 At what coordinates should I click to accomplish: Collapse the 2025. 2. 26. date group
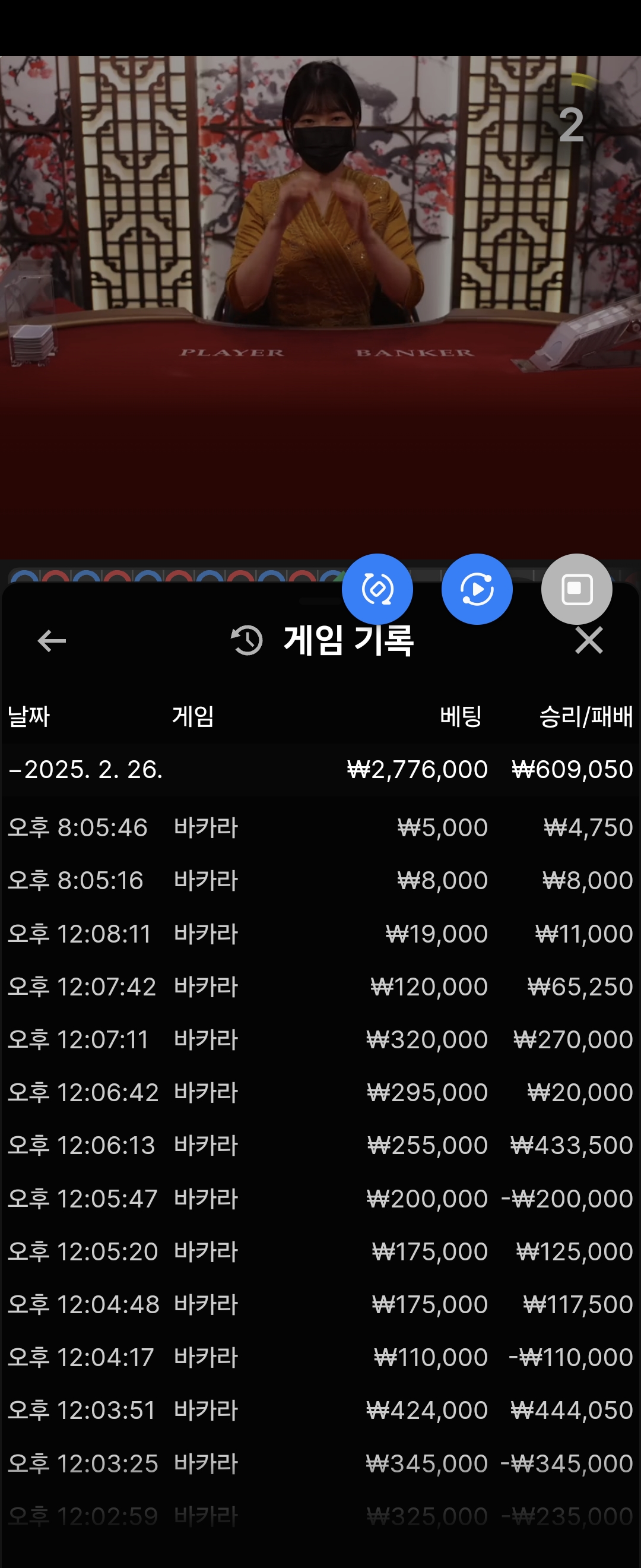[x=85, y=769]
